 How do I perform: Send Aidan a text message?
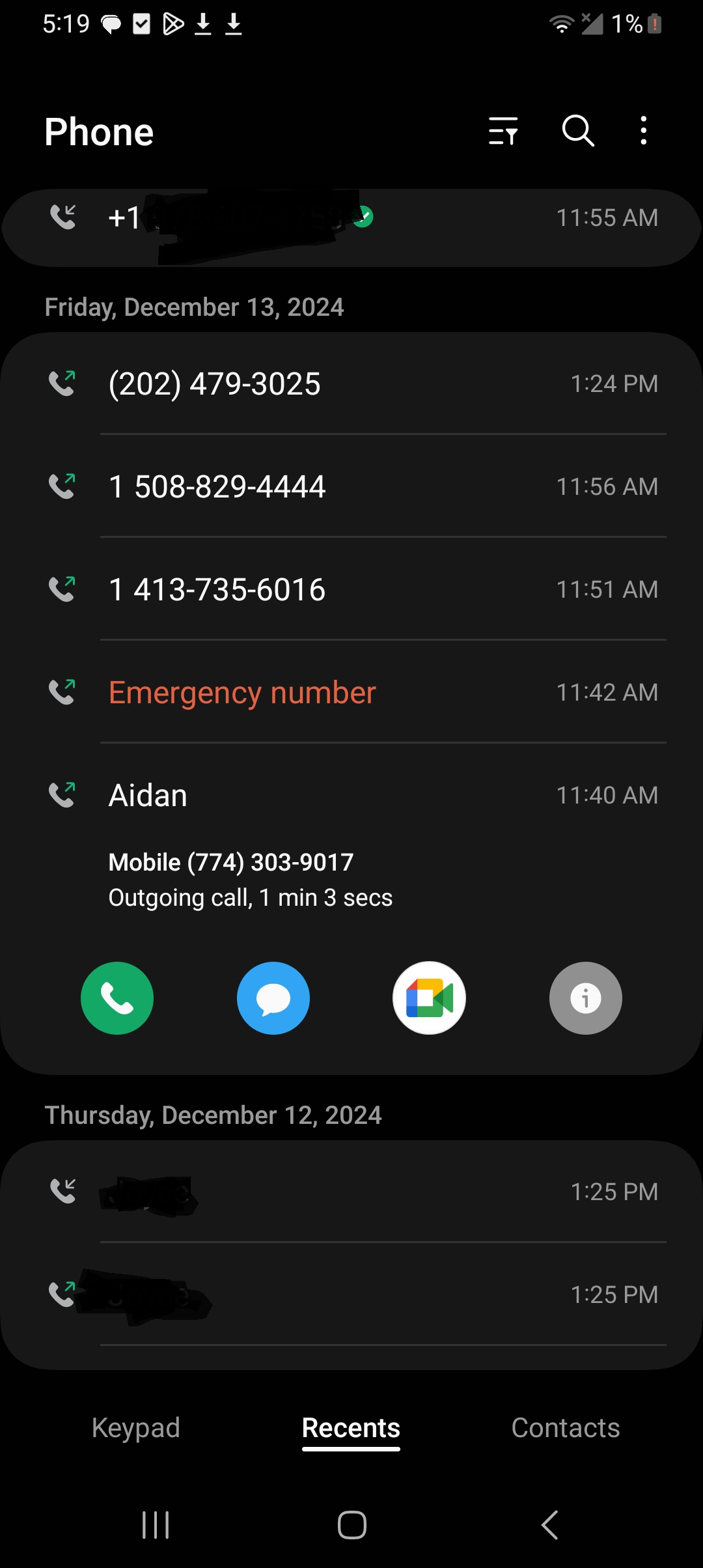pyautogui.click(x=273, y=998)
